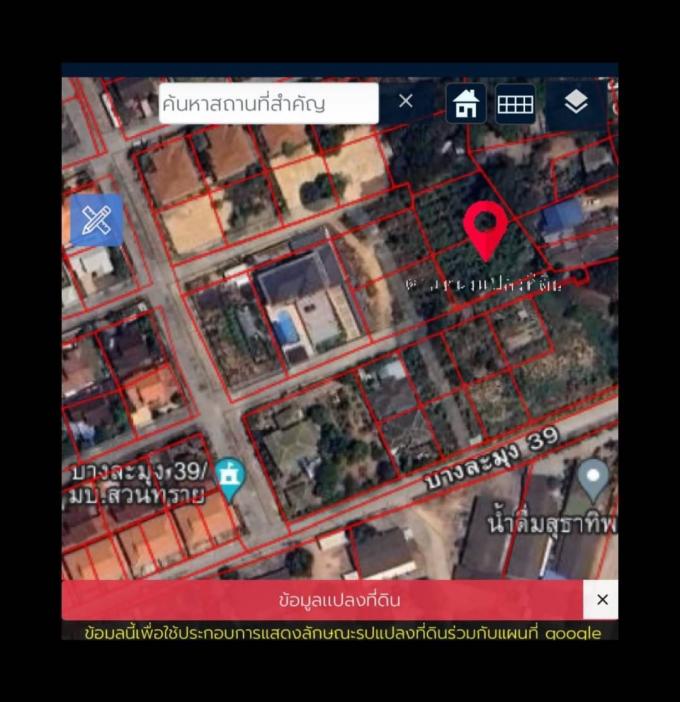Open the grid table icon
Screen dimensions: 680x702
click(516, 103)
